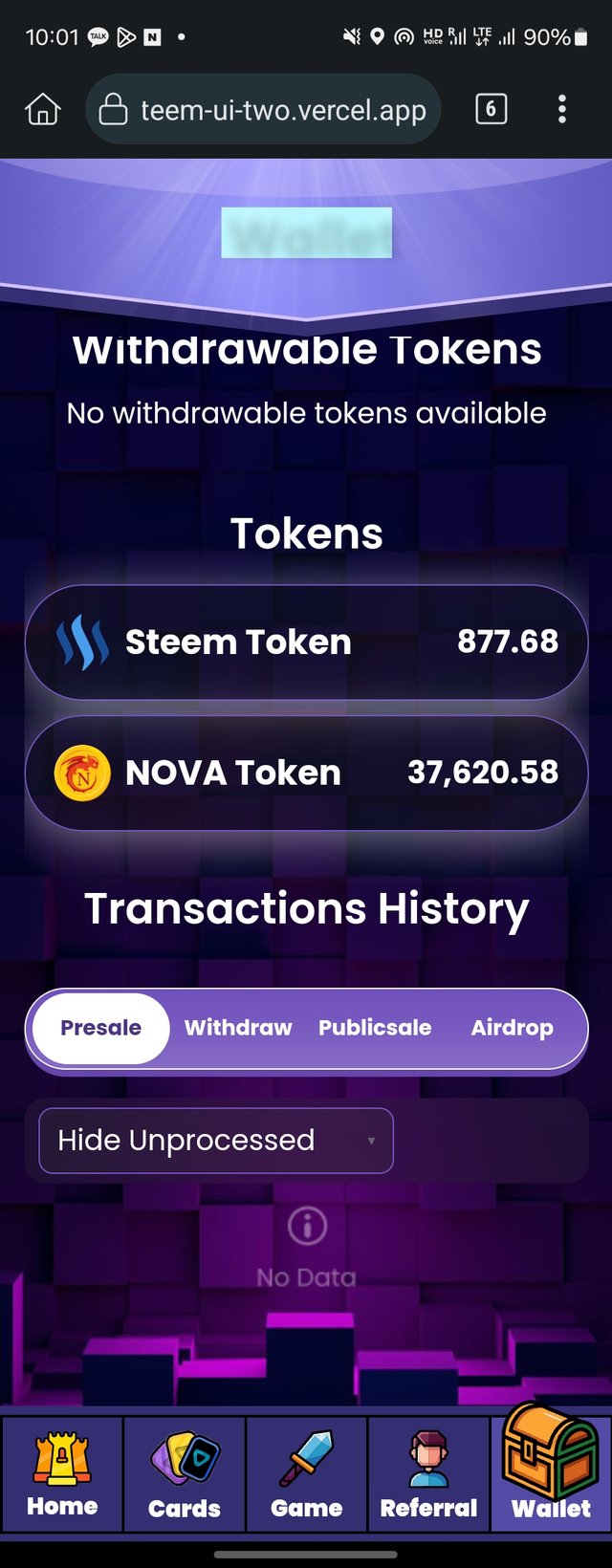Open the NOVA Token row
The width and height of the screenshot is (612, 1568).
tap(306, 773)
